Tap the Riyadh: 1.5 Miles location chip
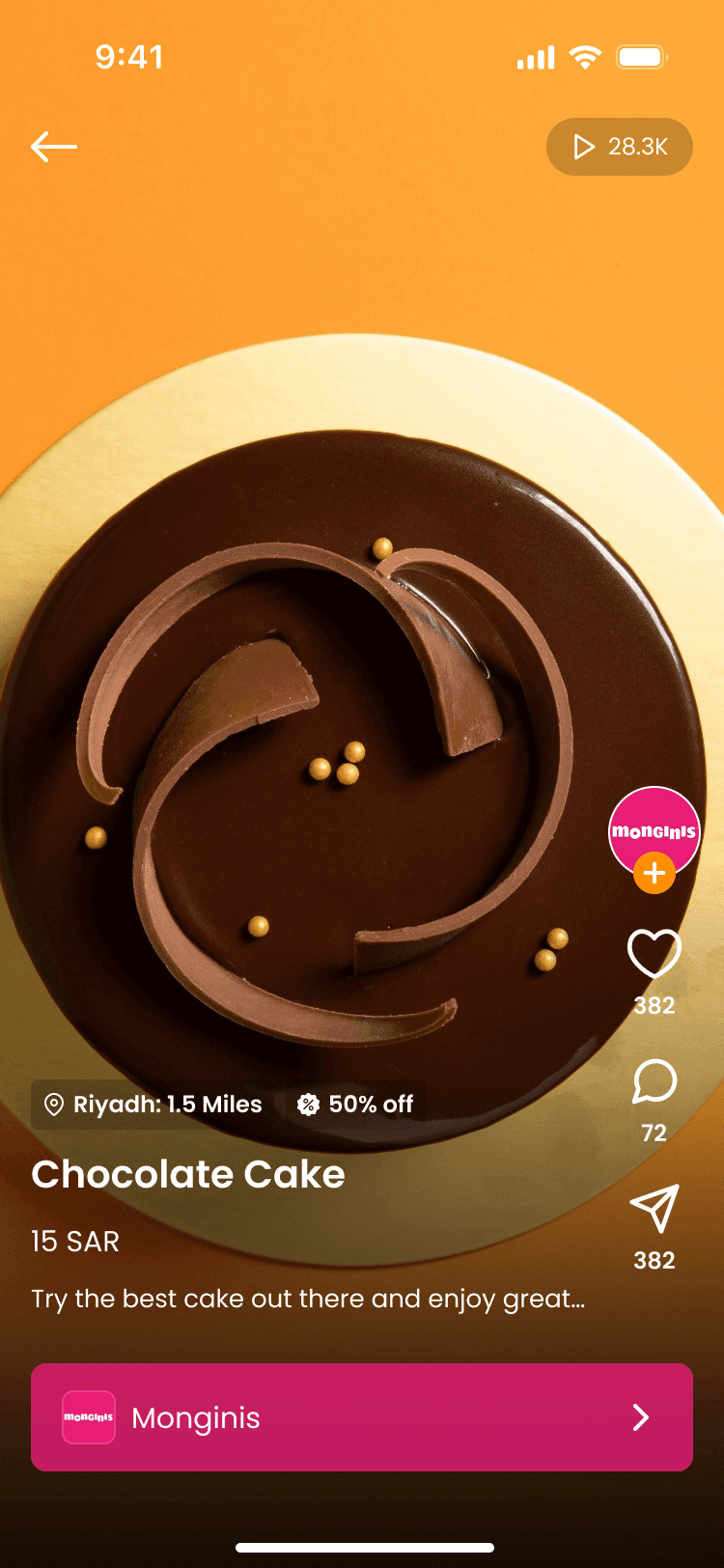 [x=154, y=1105]
